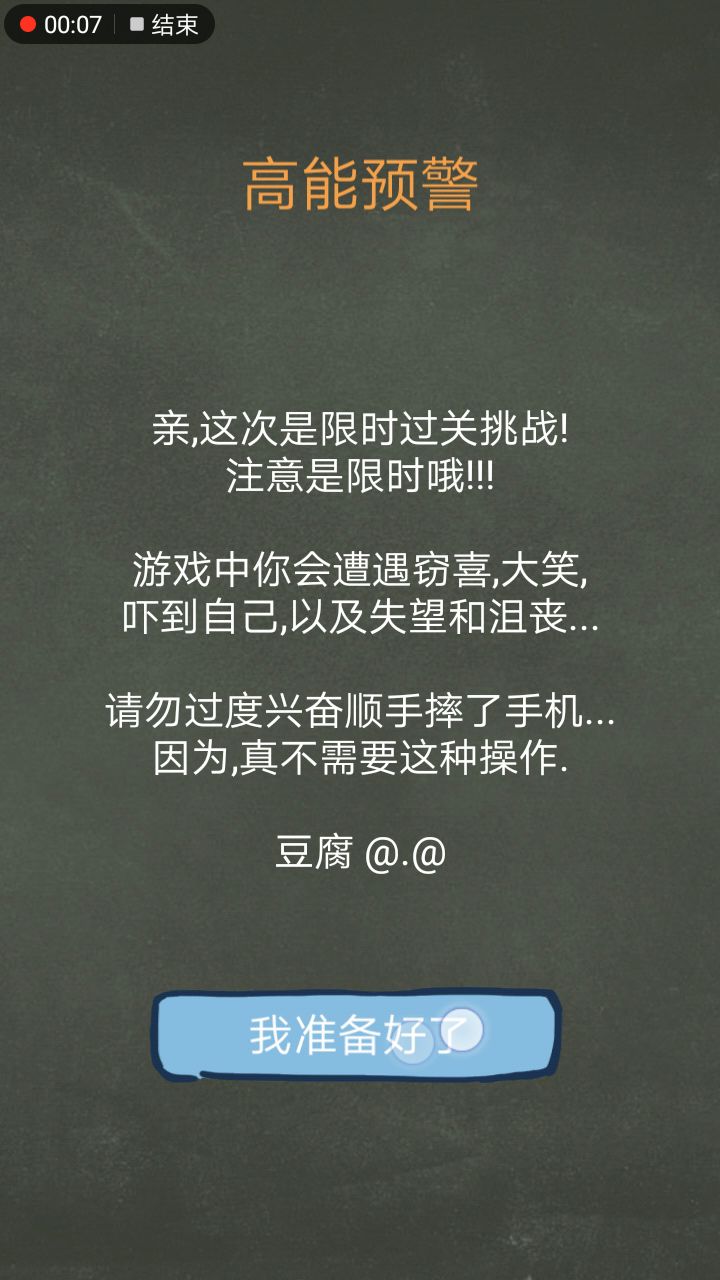Stop screen recording via 结束
The width and height of the screenshot is (720, 1280).
(x=165, y=25)
